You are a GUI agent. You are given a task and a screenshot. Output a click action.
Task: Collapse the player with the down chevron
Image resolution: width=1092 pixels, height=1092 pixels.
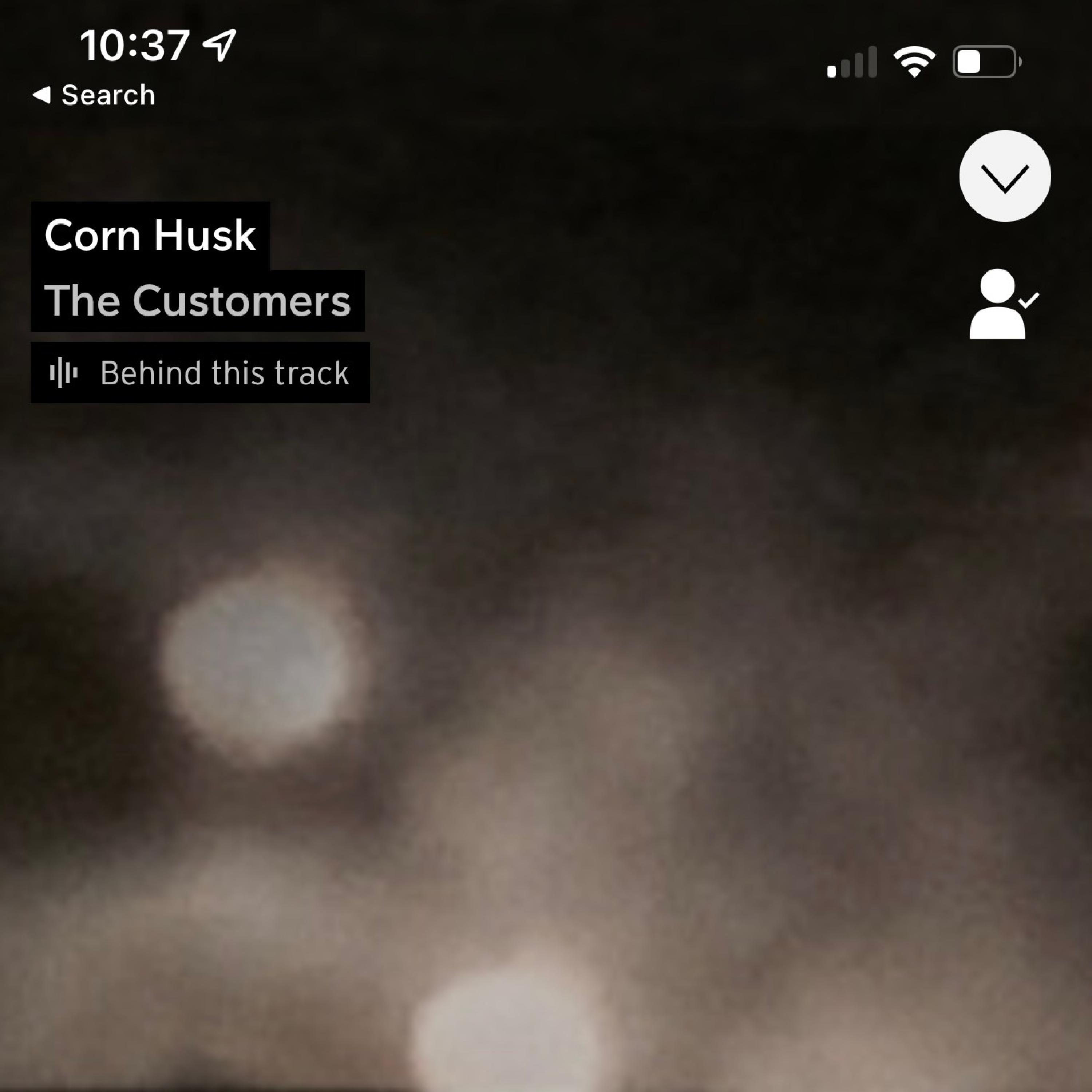coord(1004,176)
